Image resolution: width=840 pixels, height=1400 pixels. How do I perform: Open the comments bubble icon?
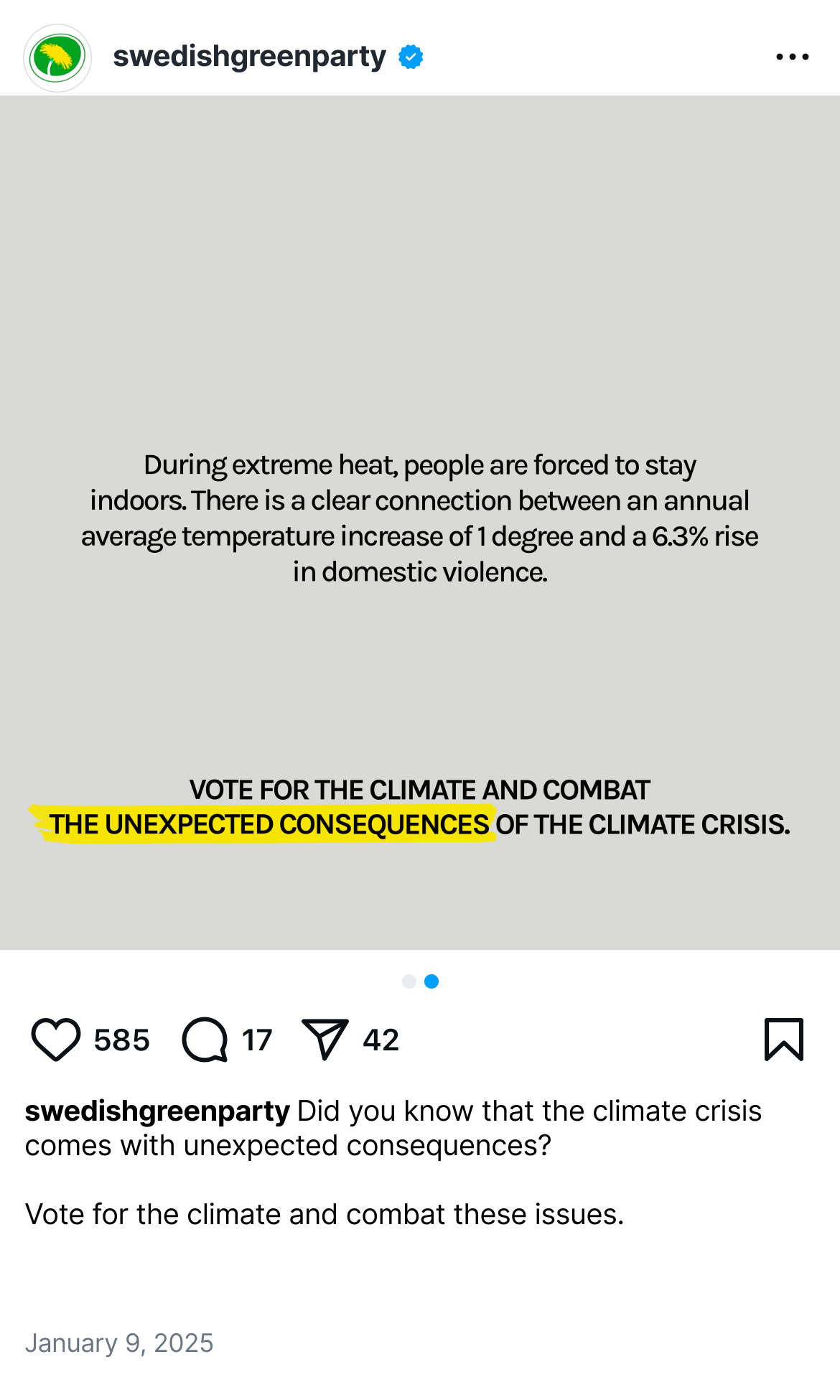[205, 1039]
